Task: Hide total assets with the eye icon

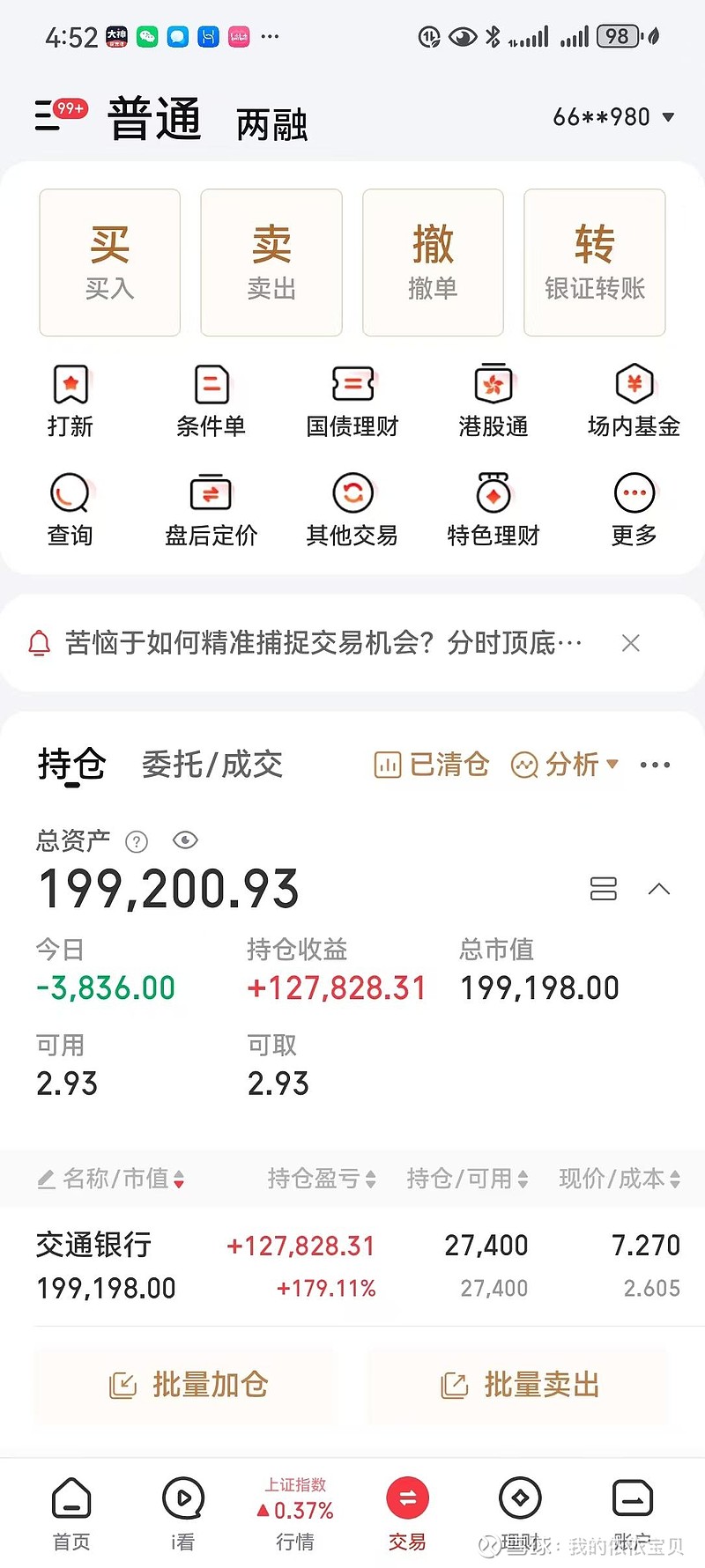Action: (x=185, y=840)
